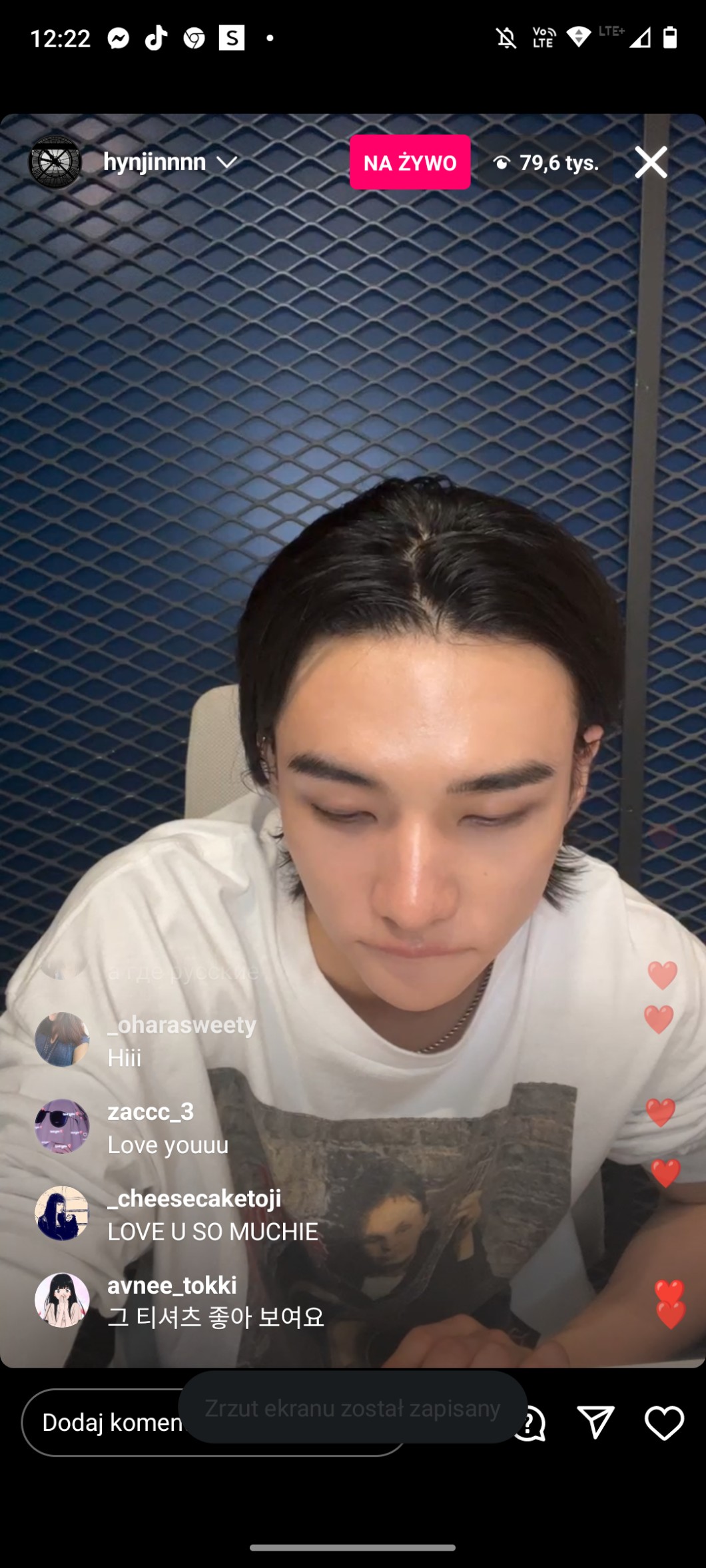
Task: Open _cheesecaketoji's comment
Action: coord(212,1215)
